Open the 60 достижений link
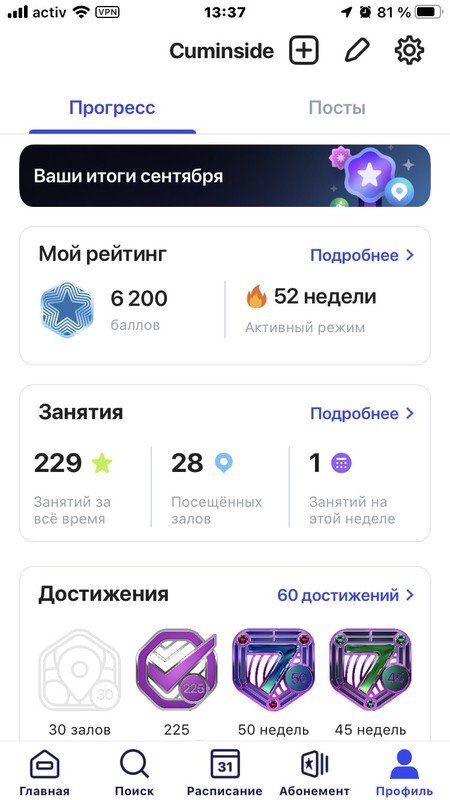The image size is (450, 800). 346,595
